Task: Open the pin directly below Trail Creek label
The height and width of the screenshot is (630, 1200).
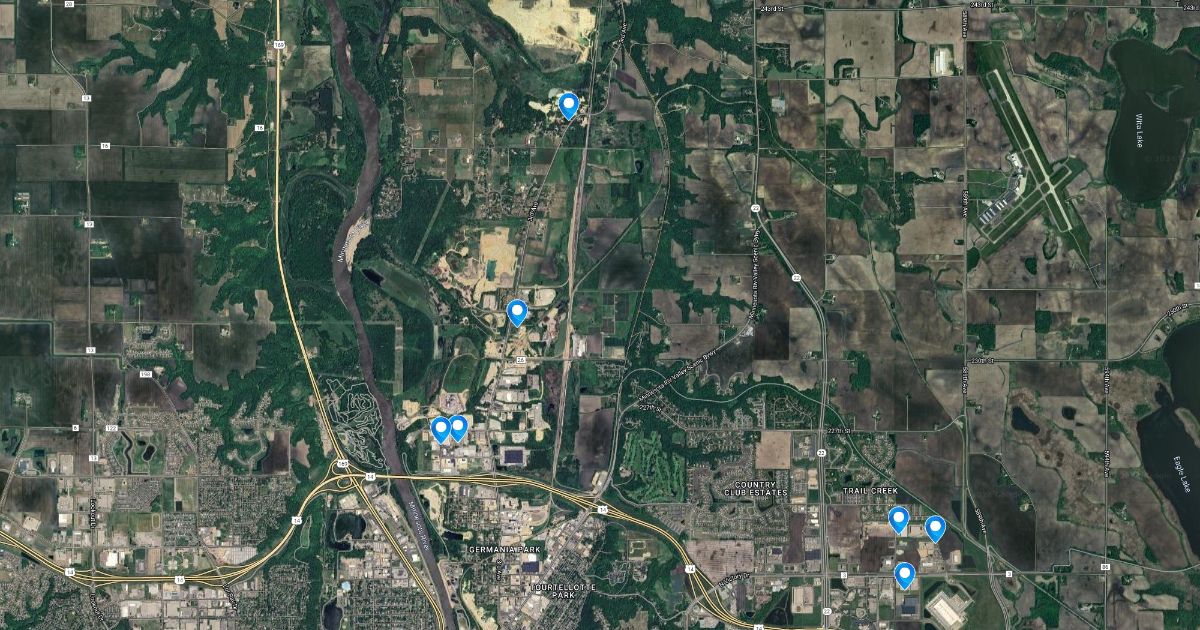Action: (x=898, y=518)
